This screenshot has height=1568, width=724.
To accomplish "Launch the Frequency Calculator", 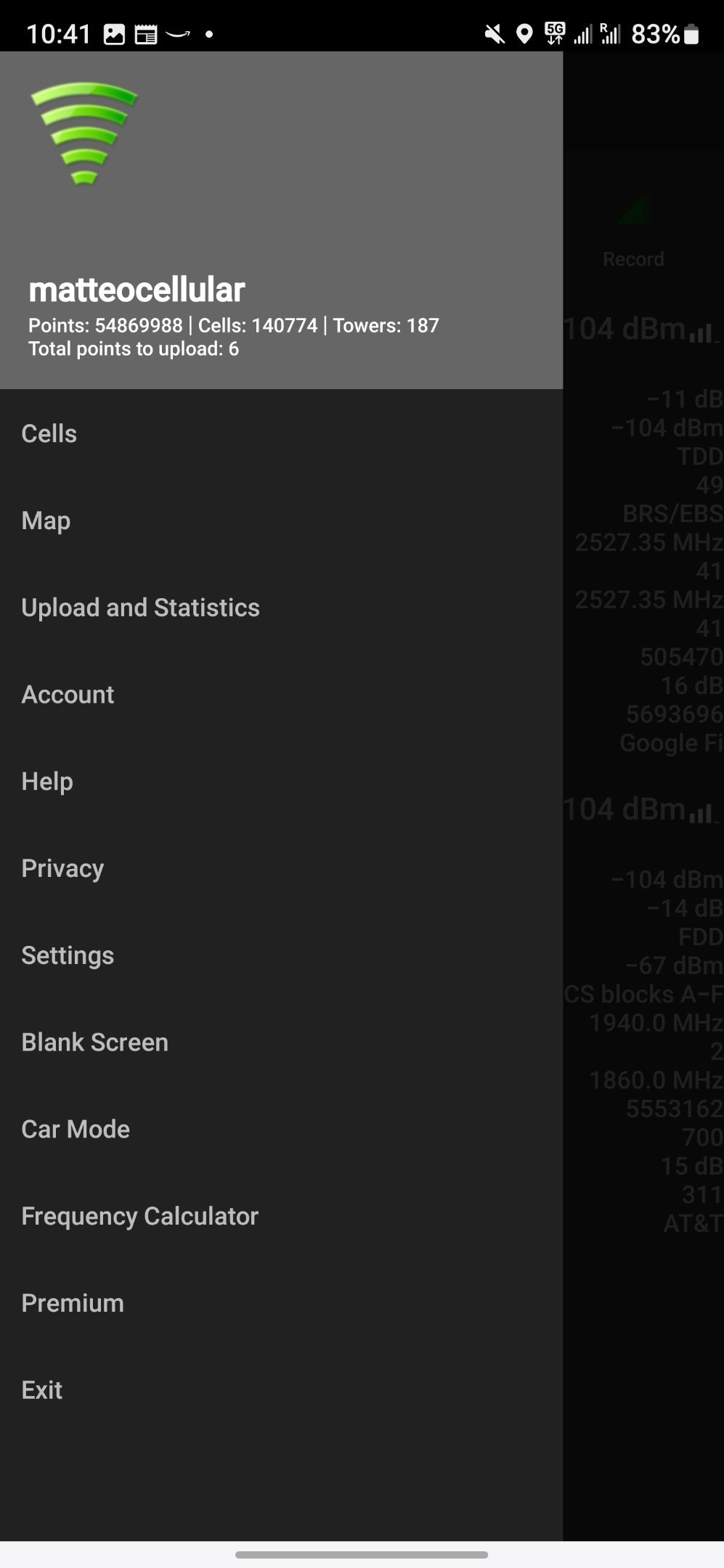I will [x=281, y=1217].
